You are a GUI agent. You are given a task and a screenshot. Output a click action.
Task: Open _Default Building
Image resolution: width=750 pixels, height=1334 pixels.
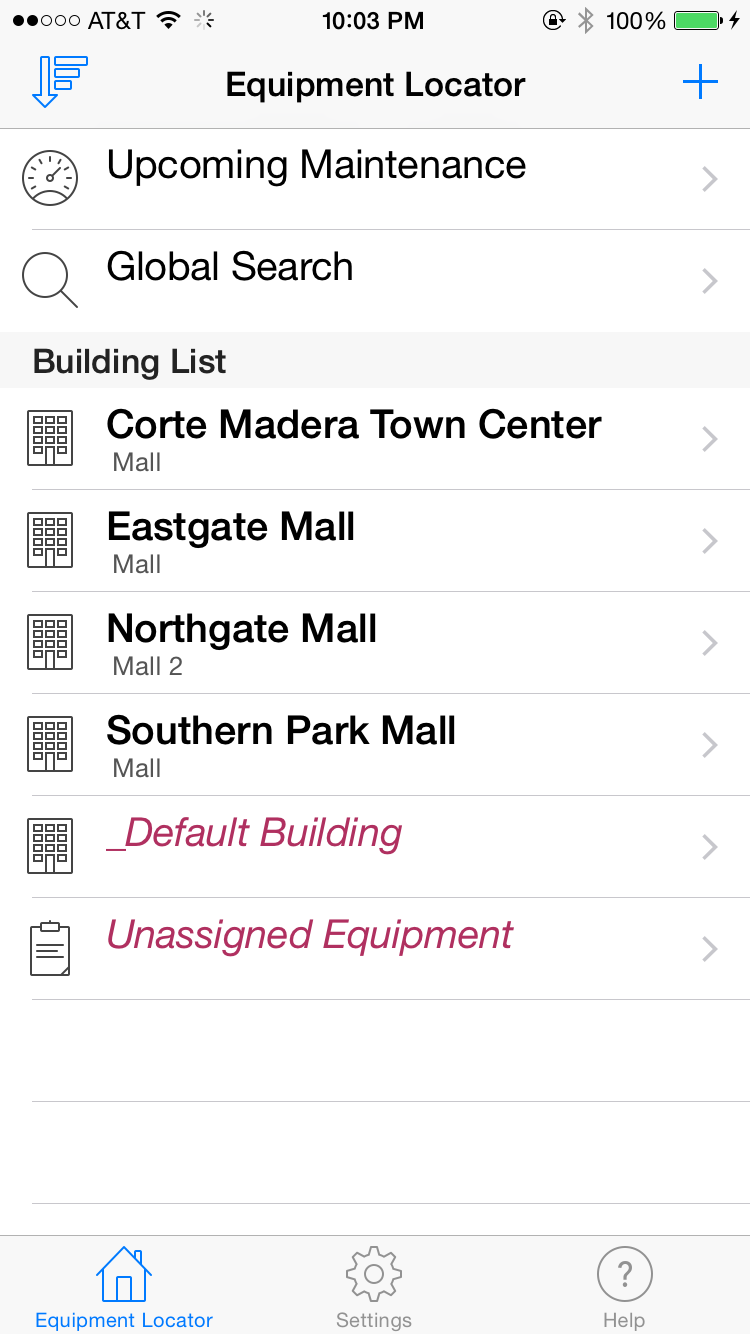[x=375, y=847]
